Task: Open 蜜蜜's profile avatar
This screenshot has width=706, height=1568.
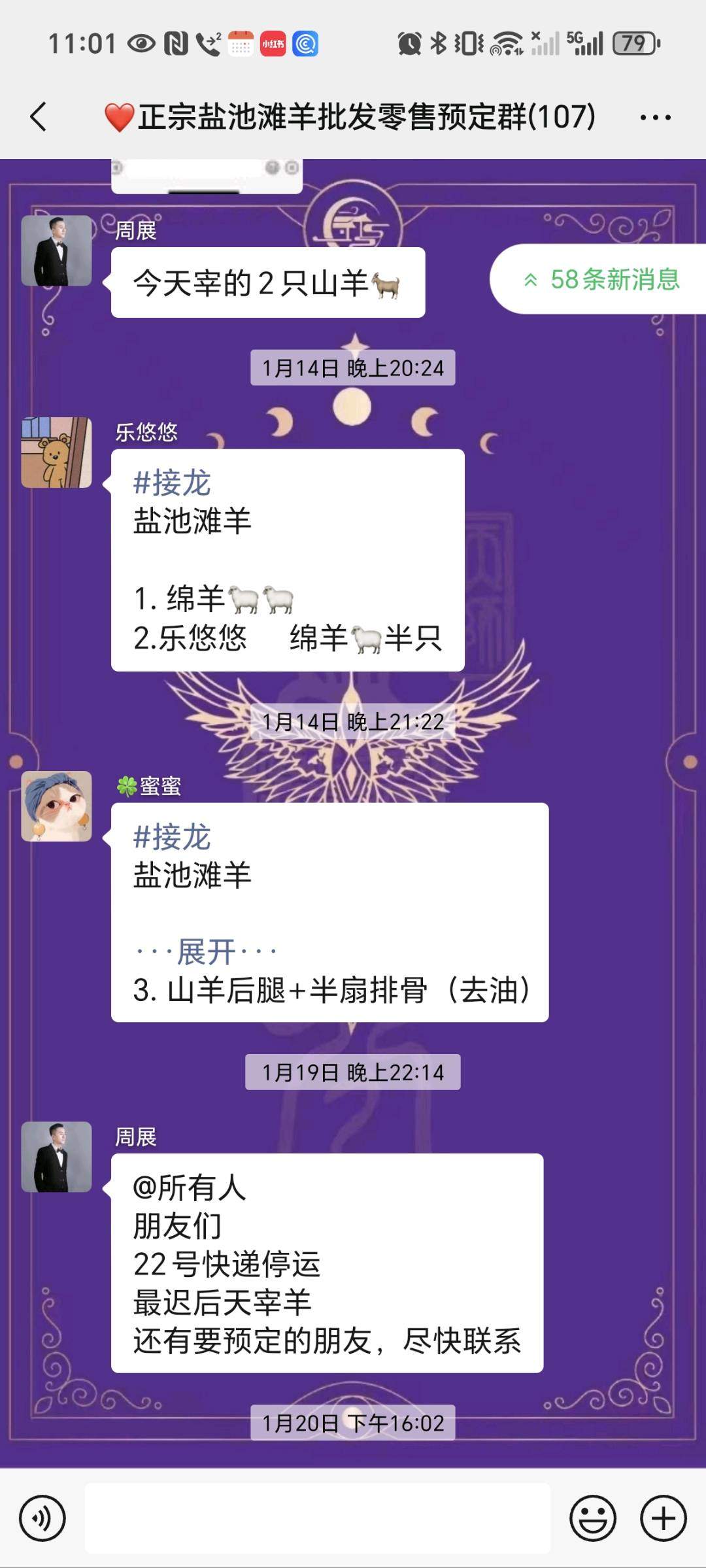Action: click(57, 806)
